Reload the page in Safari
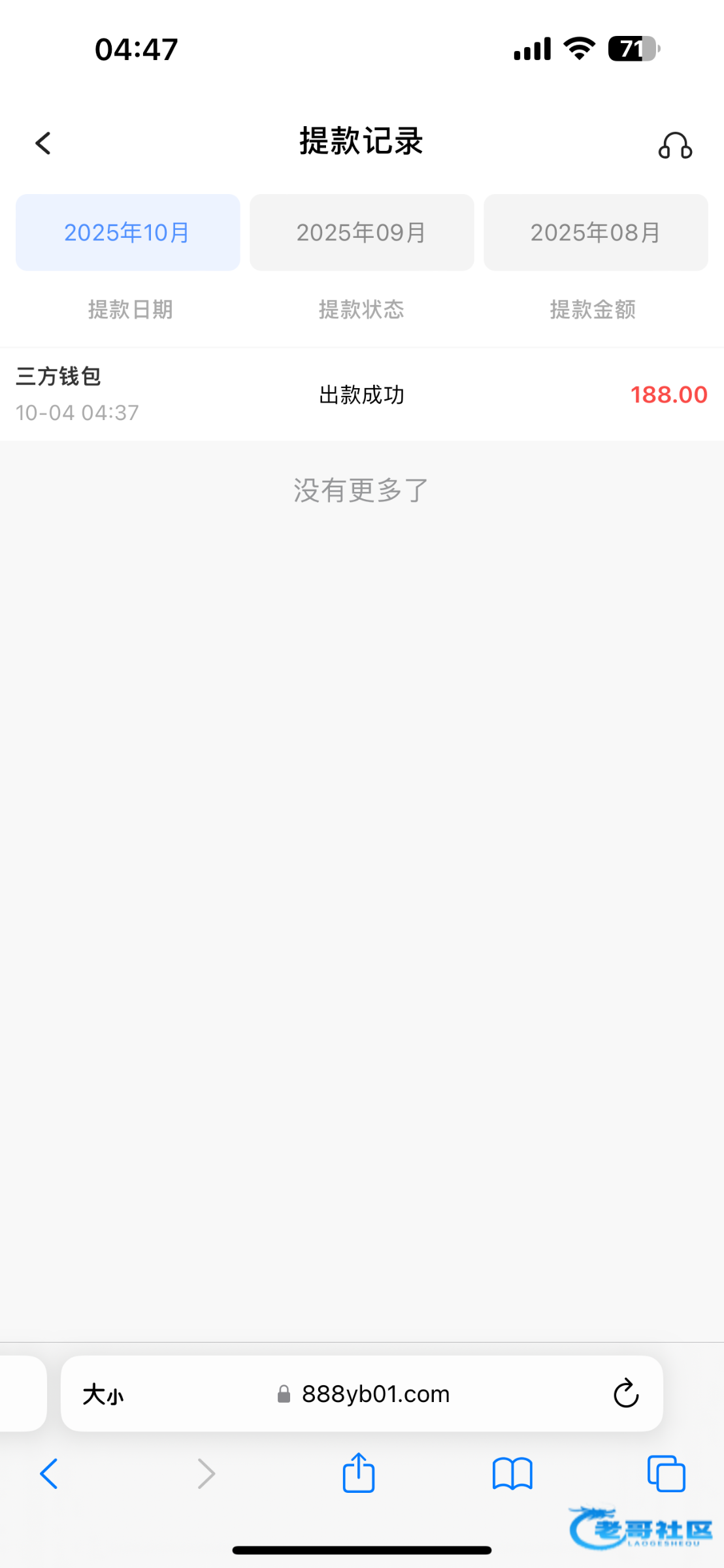Image resolution: width=724 pixels, height=1568 pixels. (x=626, y=1394)
